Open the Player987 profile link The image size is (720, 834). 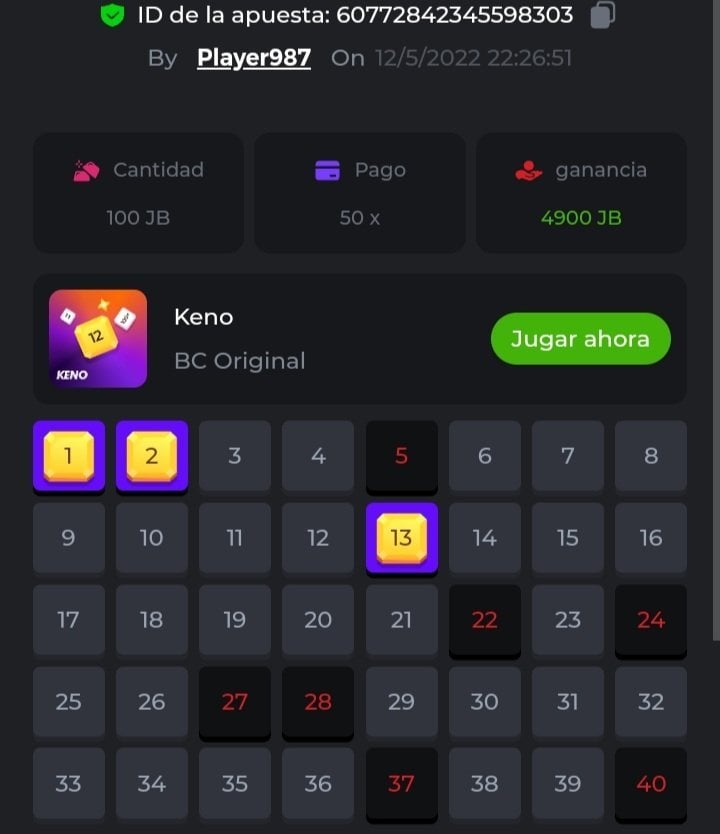tap(254, 58)
